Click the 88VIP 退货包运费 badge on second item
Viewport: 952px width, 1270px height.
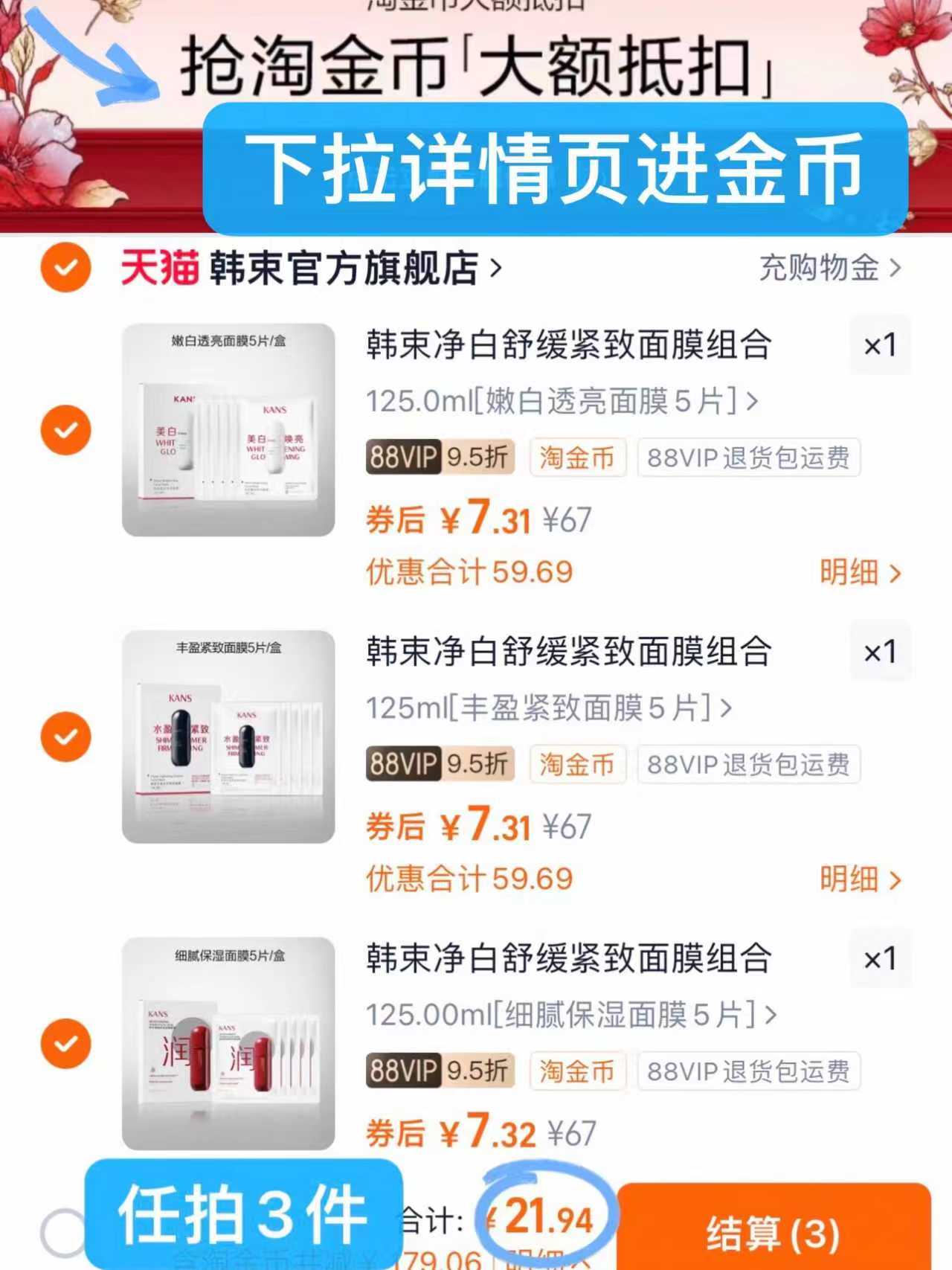click(x=749, y=766)
